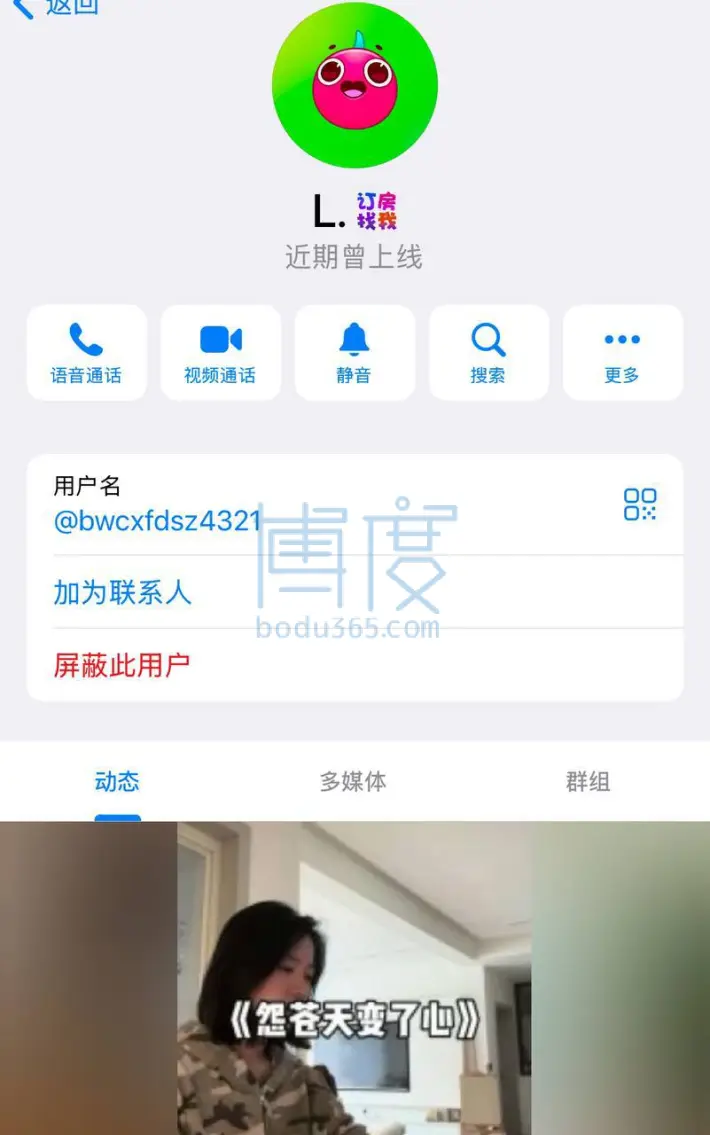Image resolution: width=710 pixels, height=1135 pixels.
Task: Select 加为联系人 to add contact
Action: (122, 592)
